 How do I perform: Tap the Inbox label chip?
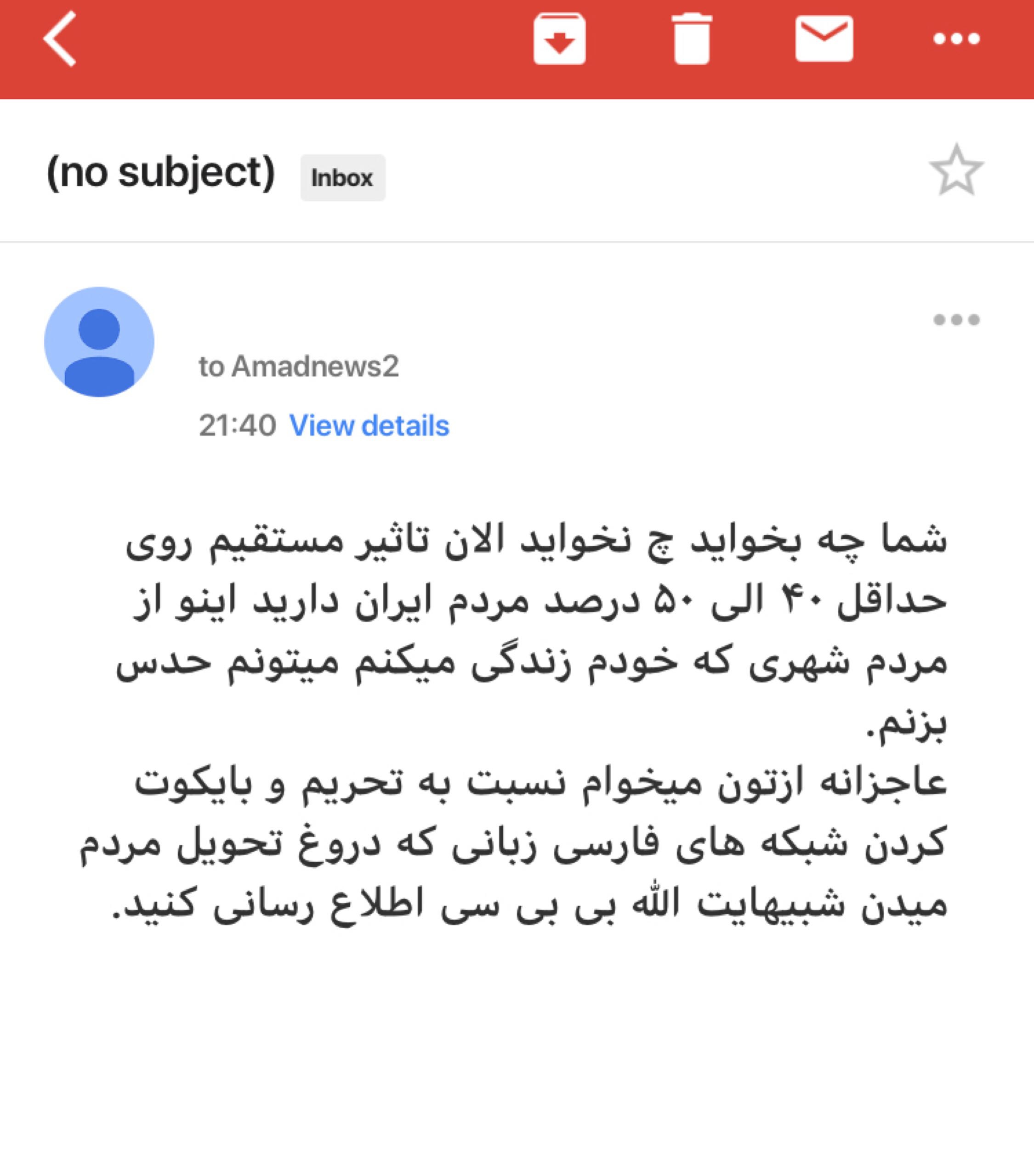pos(342,178)
